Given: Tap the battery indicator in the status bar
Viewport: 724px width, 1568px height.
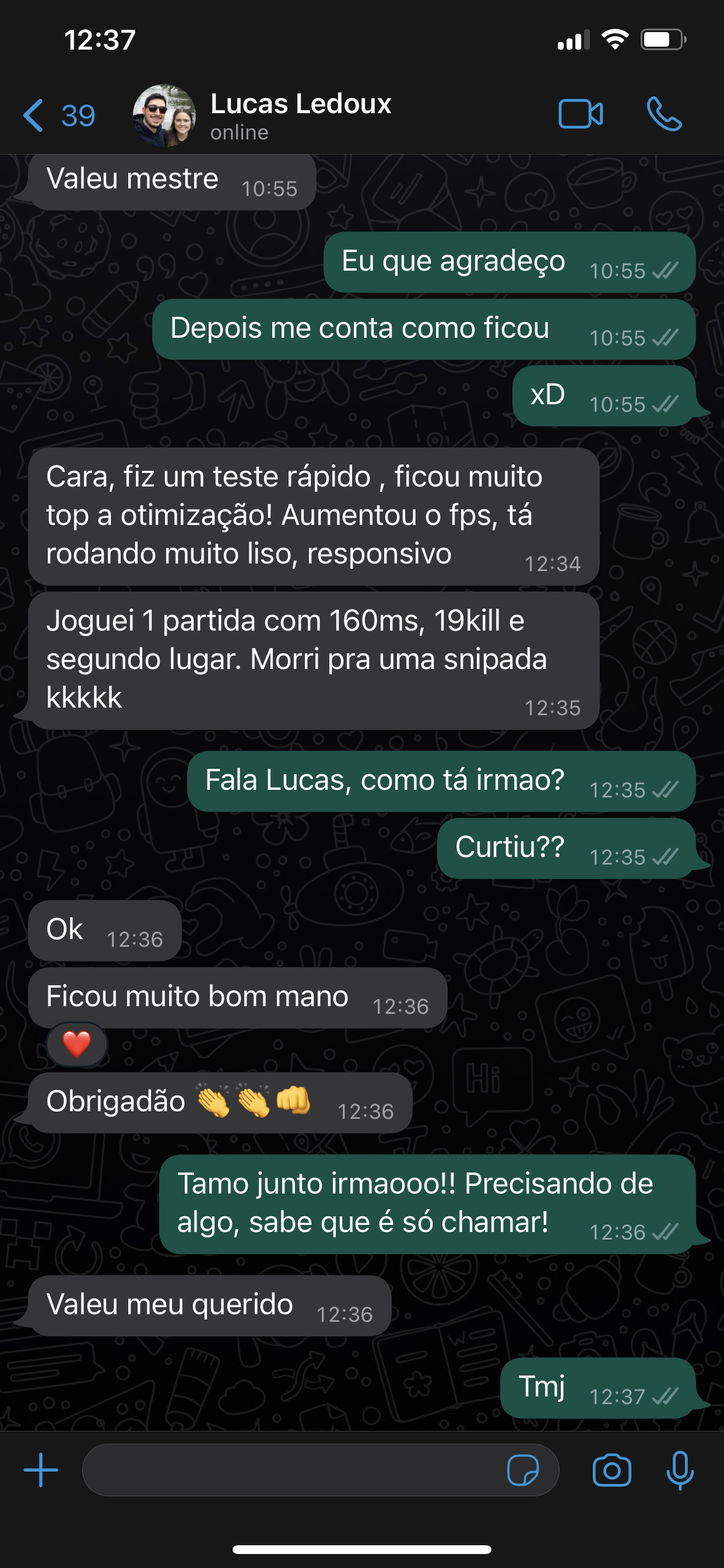Looking at the screenshot, I should [x=665, y=39].
